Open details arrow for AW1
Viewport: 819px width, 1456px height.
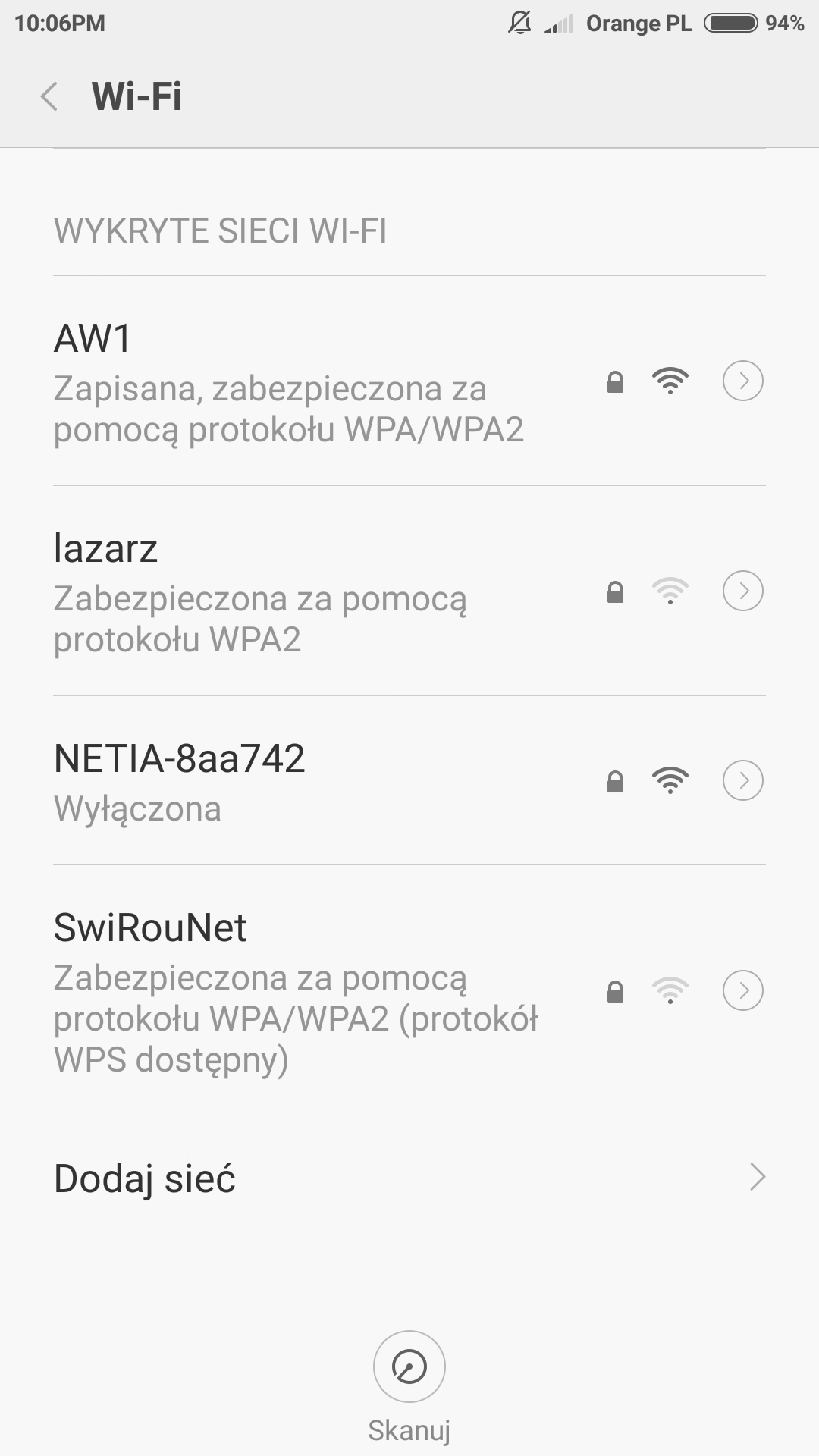tap(742, 381)
